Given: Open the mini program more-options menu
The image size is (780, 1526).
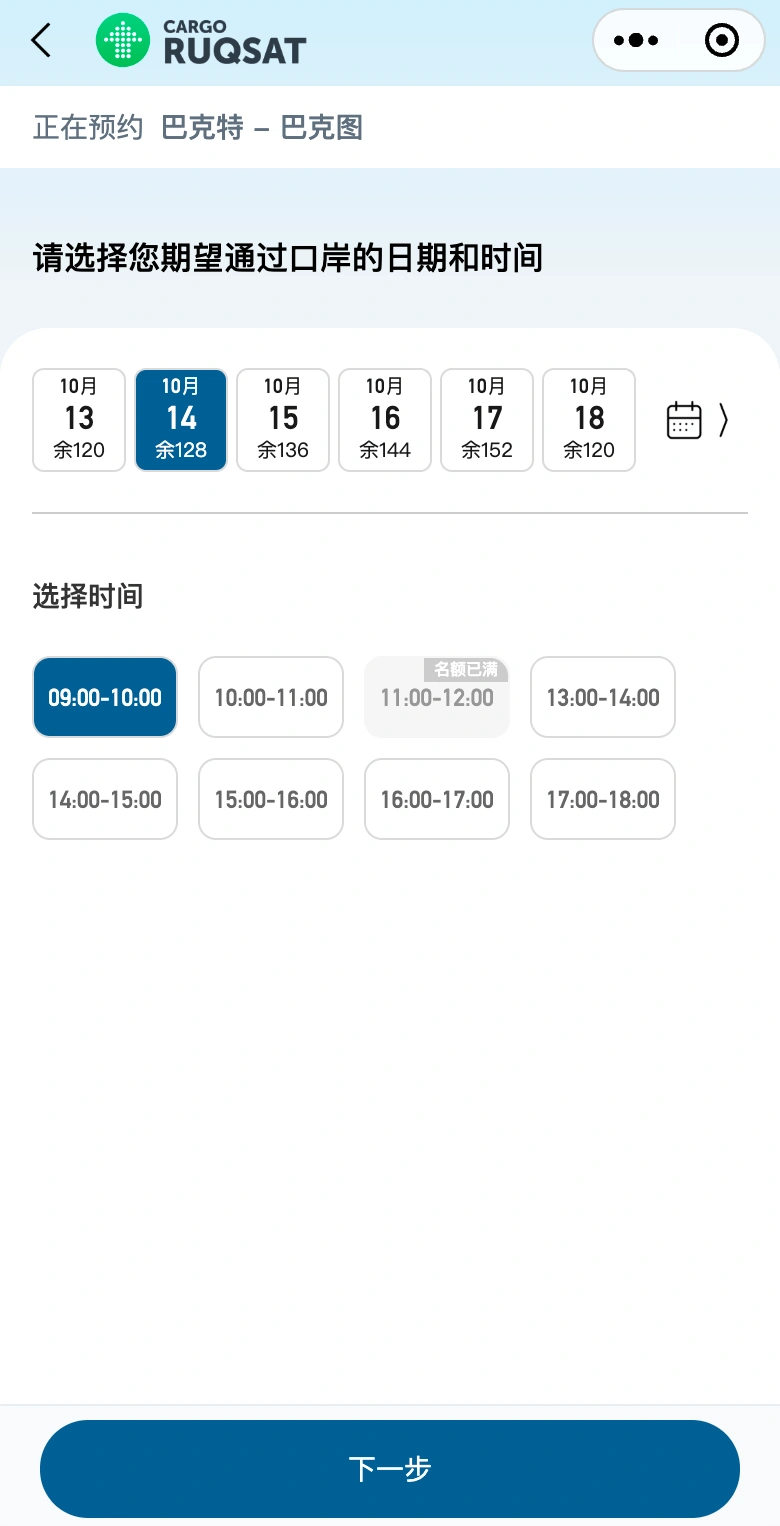Looking at the screenshot, I should (636, 41).
